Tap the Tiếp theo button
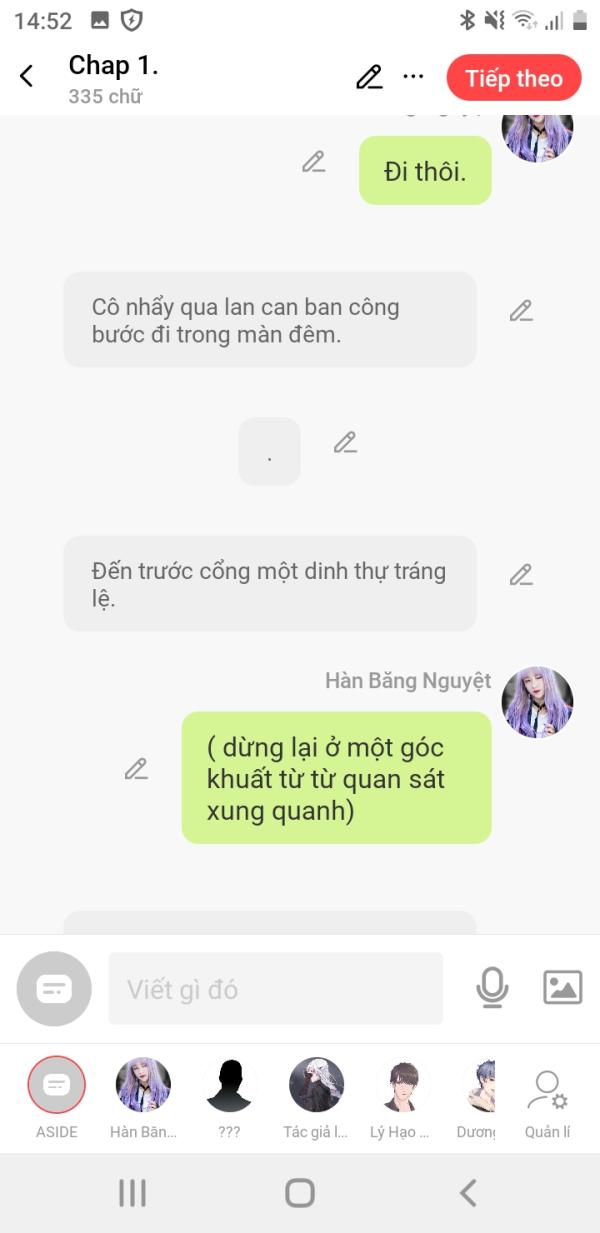Image resolution: width=600 pixels, height=1233 pixels. (513, 78)
